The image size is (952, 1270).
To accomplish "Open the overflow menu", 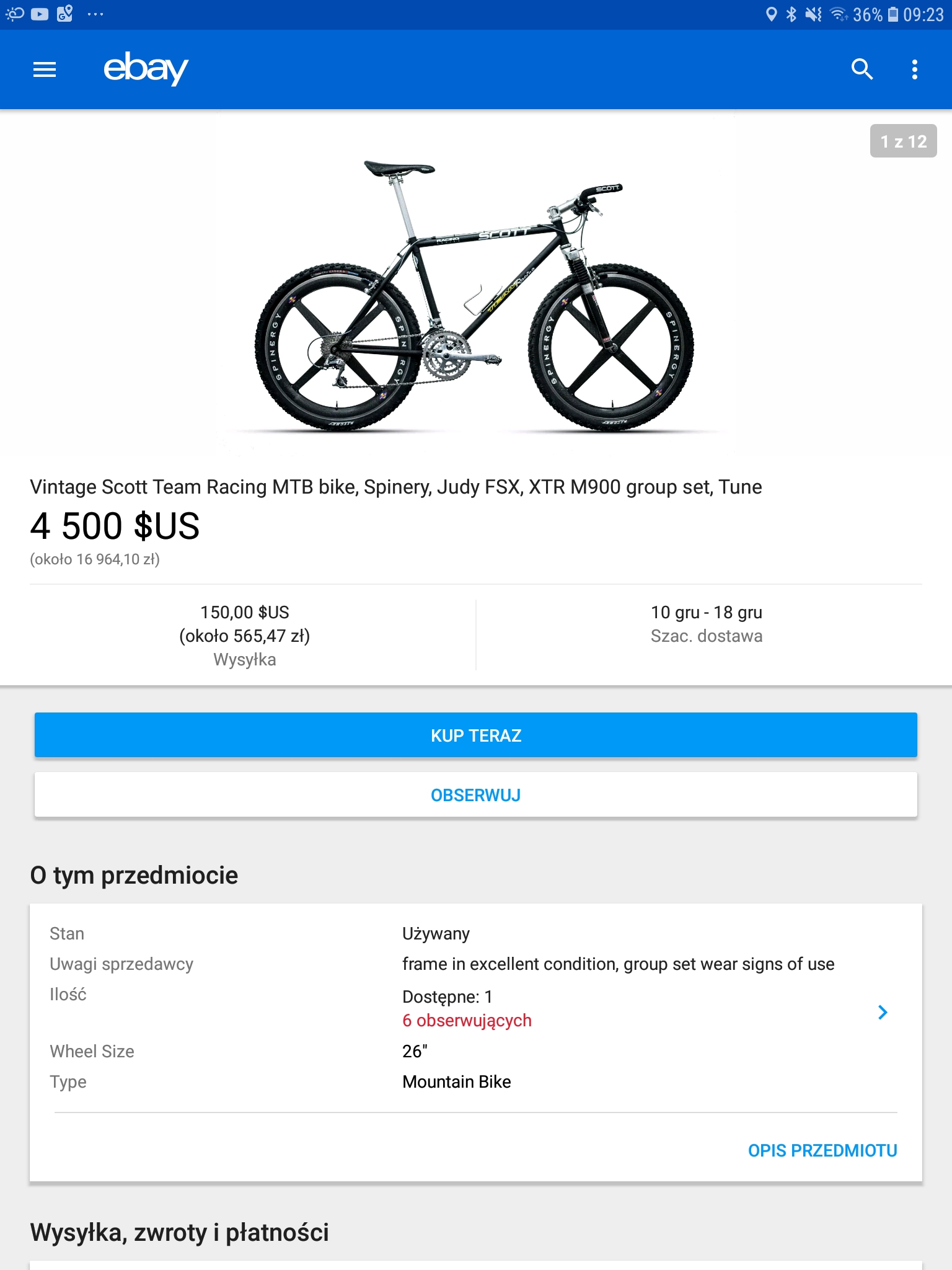I will click(914, 69).
